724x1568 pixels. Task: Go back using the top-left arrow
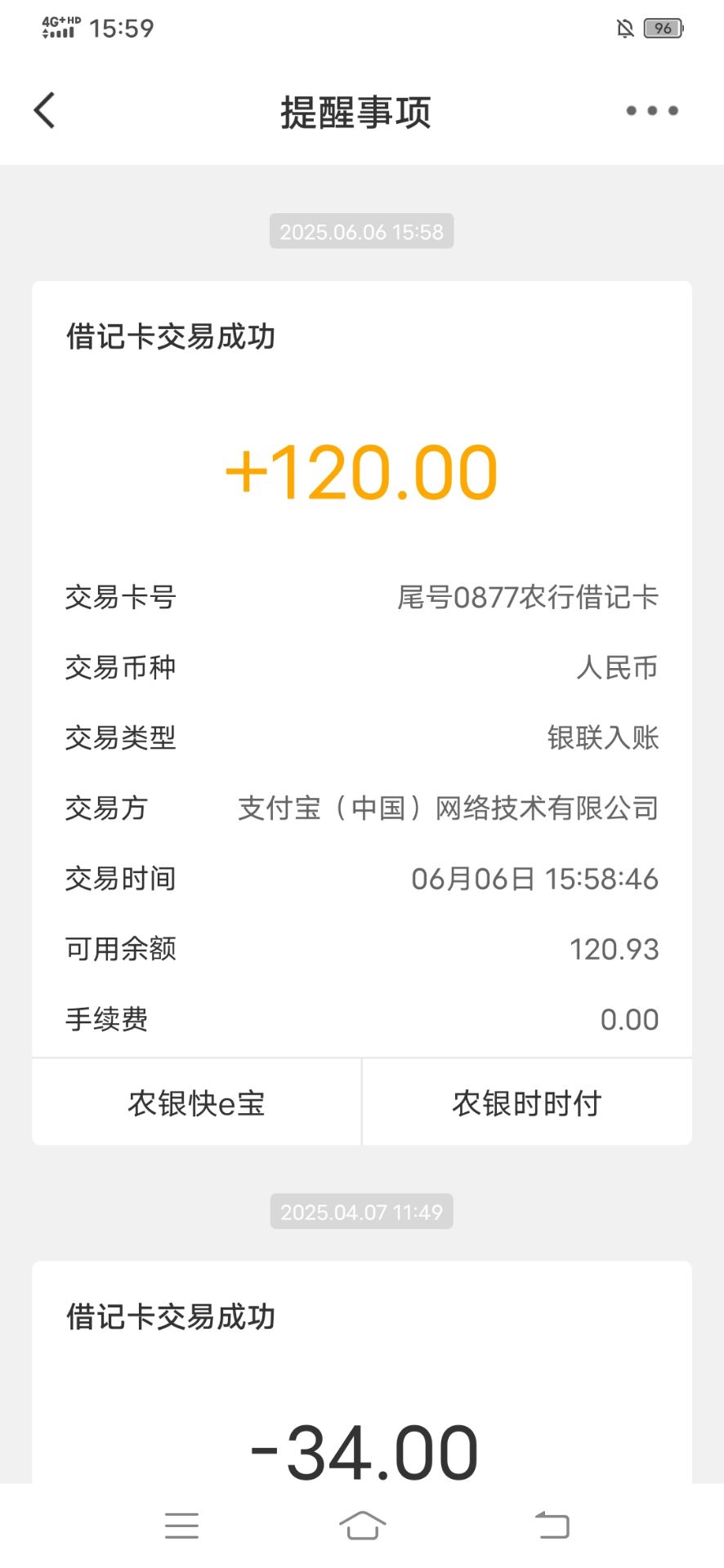(45, 110)
